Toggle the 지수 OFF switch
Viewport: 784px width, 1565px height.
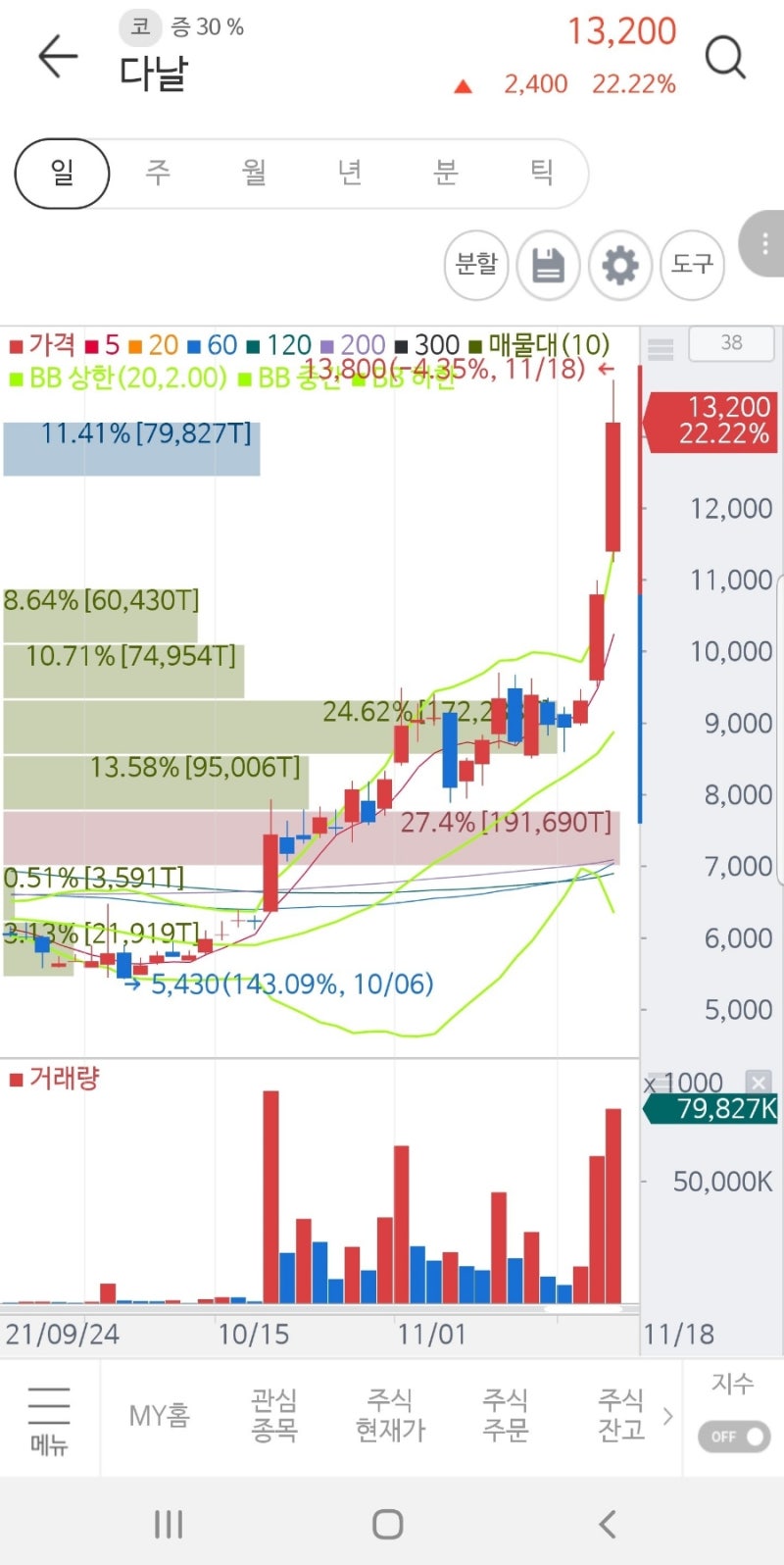coord(731,1438)
